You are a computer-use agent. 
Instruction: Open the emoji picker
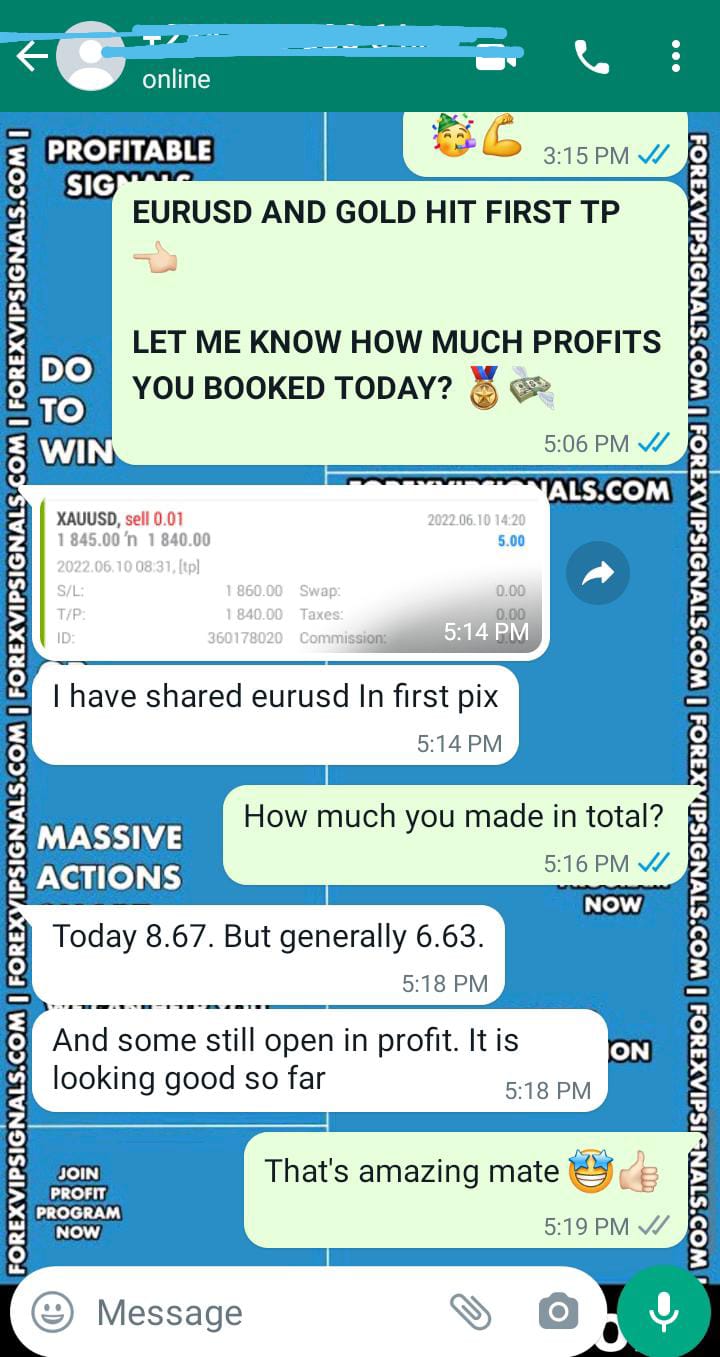52,1311
